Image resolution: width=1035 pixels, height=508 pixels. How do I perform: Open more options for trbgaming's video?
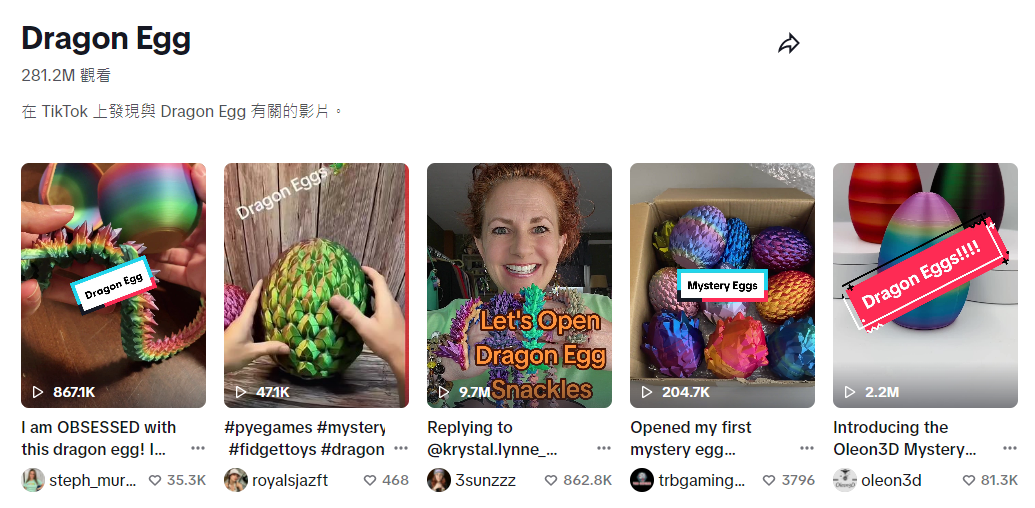pyautogui.click(x=807, y=449)
